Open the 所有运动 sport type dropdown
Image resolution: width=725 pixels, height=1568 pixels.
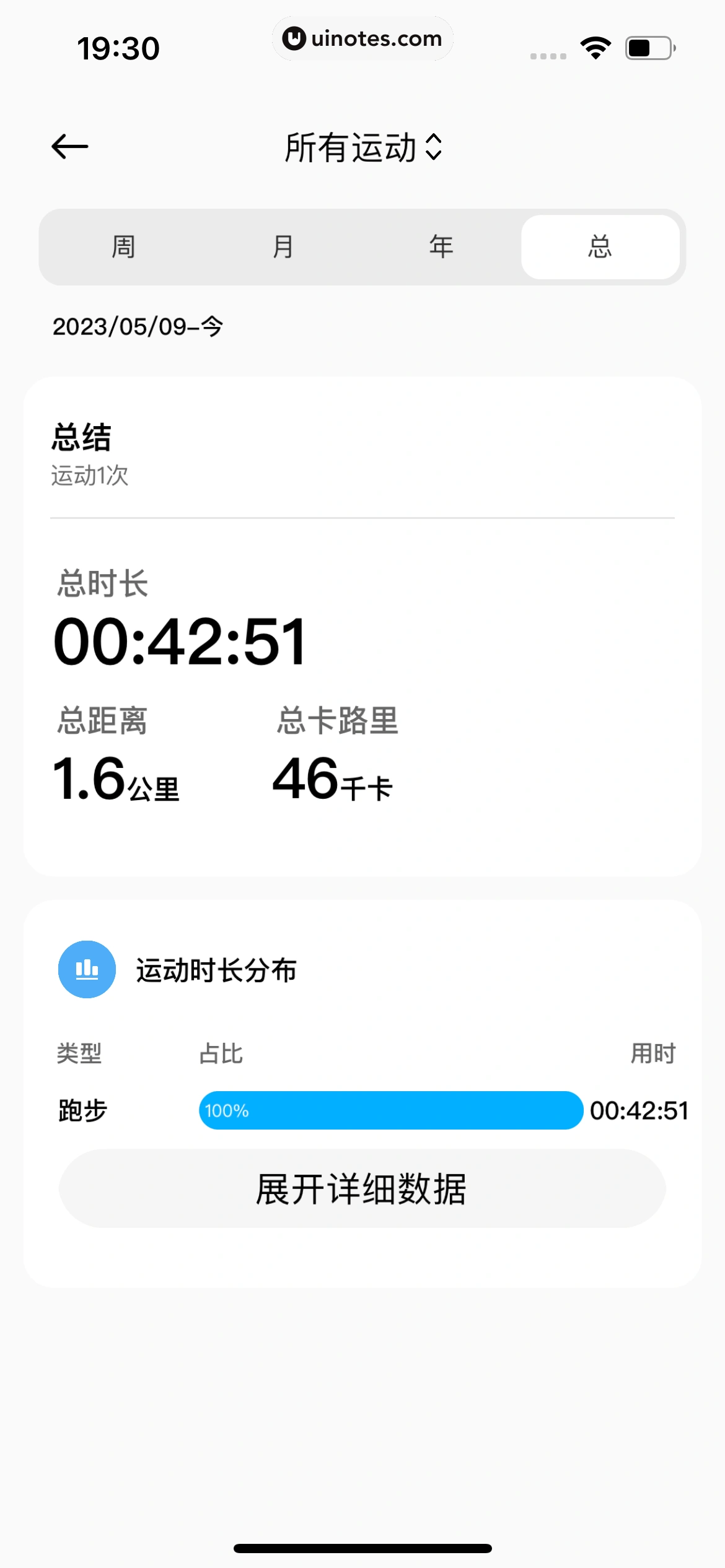pos(362,147)
